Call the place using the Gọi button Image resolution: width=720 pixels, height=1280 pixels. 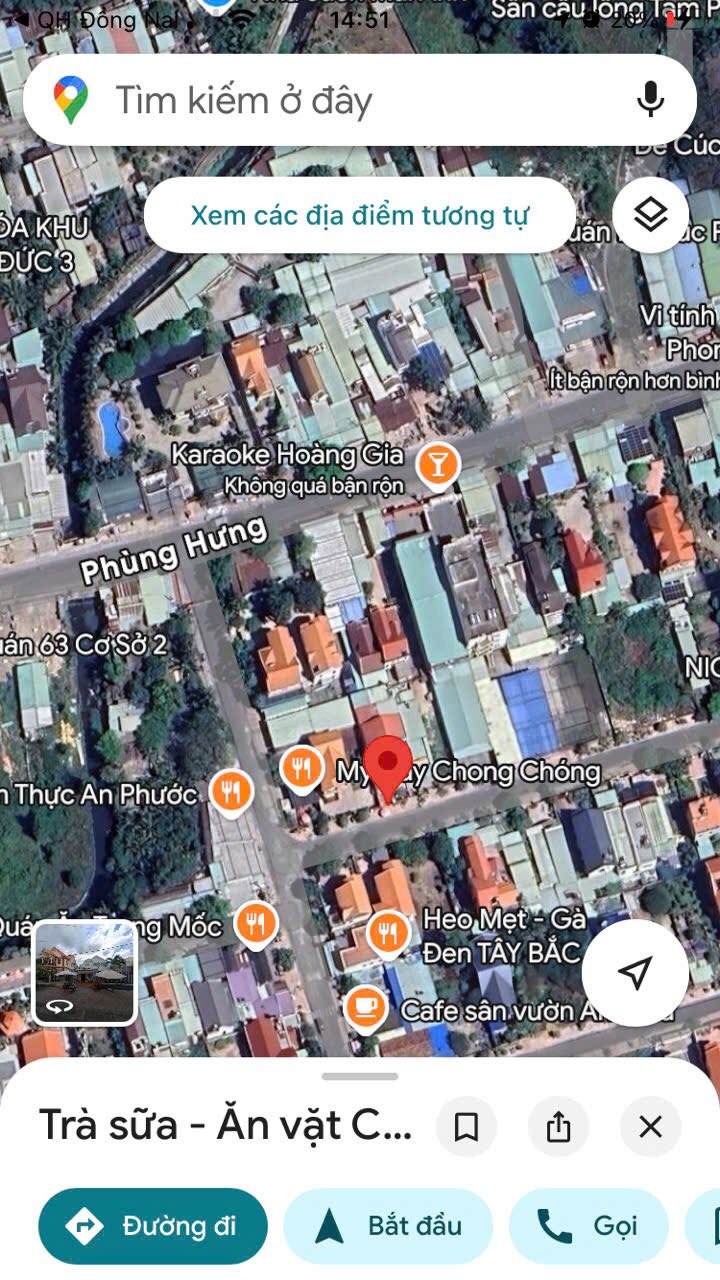point(588,1225)
